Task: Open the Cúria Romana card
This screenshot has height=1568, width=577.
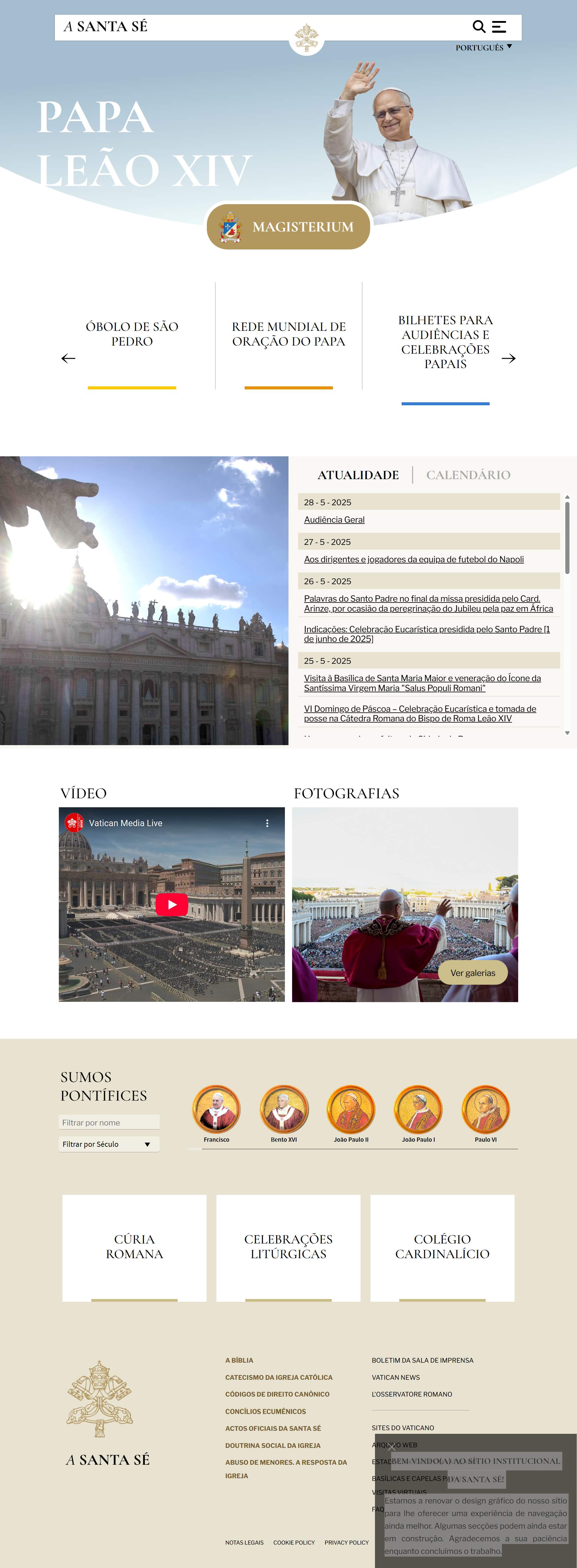Action: [x=134, y=1247]
